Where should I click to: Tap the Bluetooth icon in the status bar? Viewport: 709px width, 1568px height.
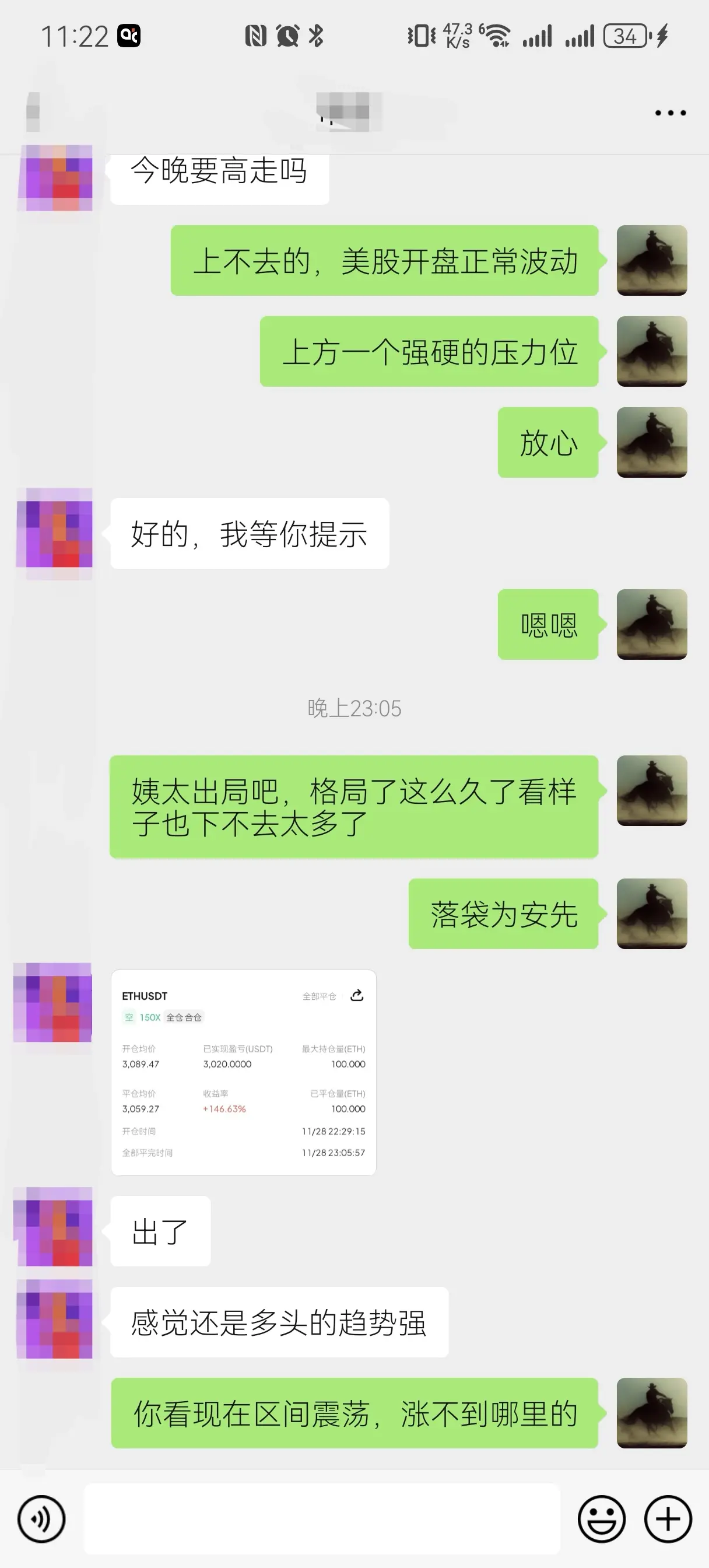click(317, 37)
